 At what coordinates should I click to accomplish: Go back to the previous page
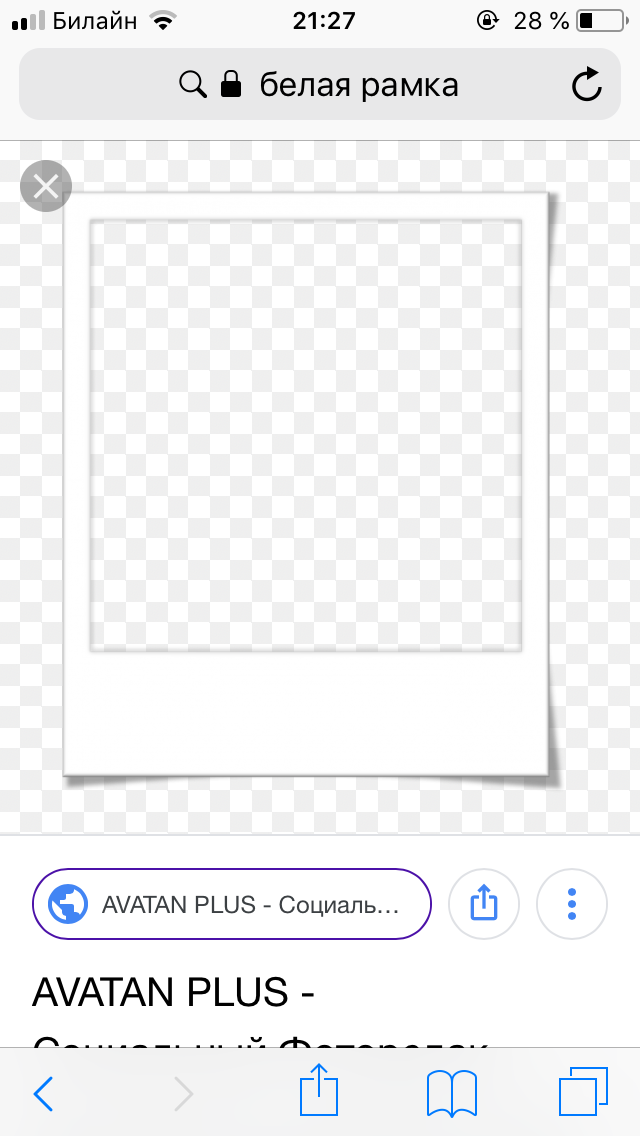[43, 1093]
